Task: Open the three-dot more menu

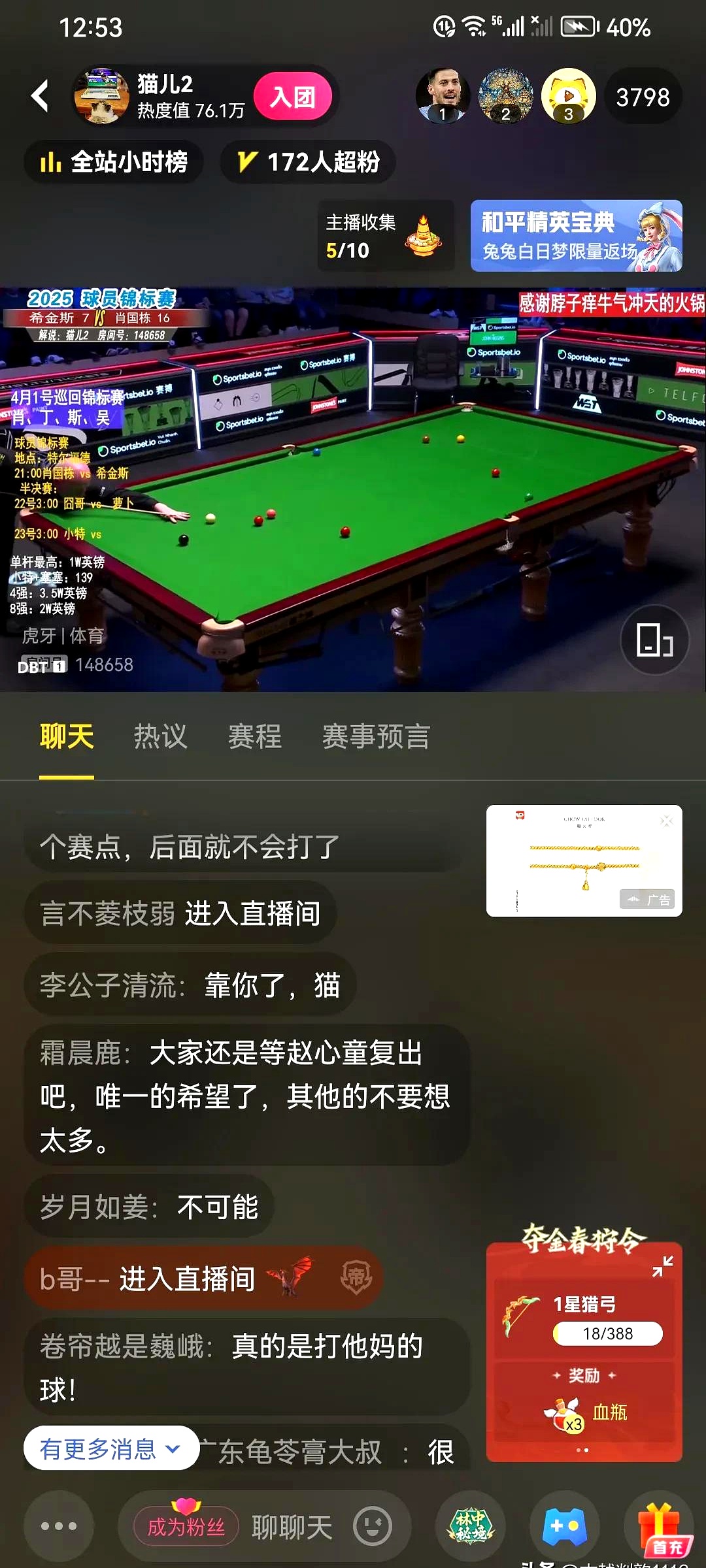Action: point(59,1526)
